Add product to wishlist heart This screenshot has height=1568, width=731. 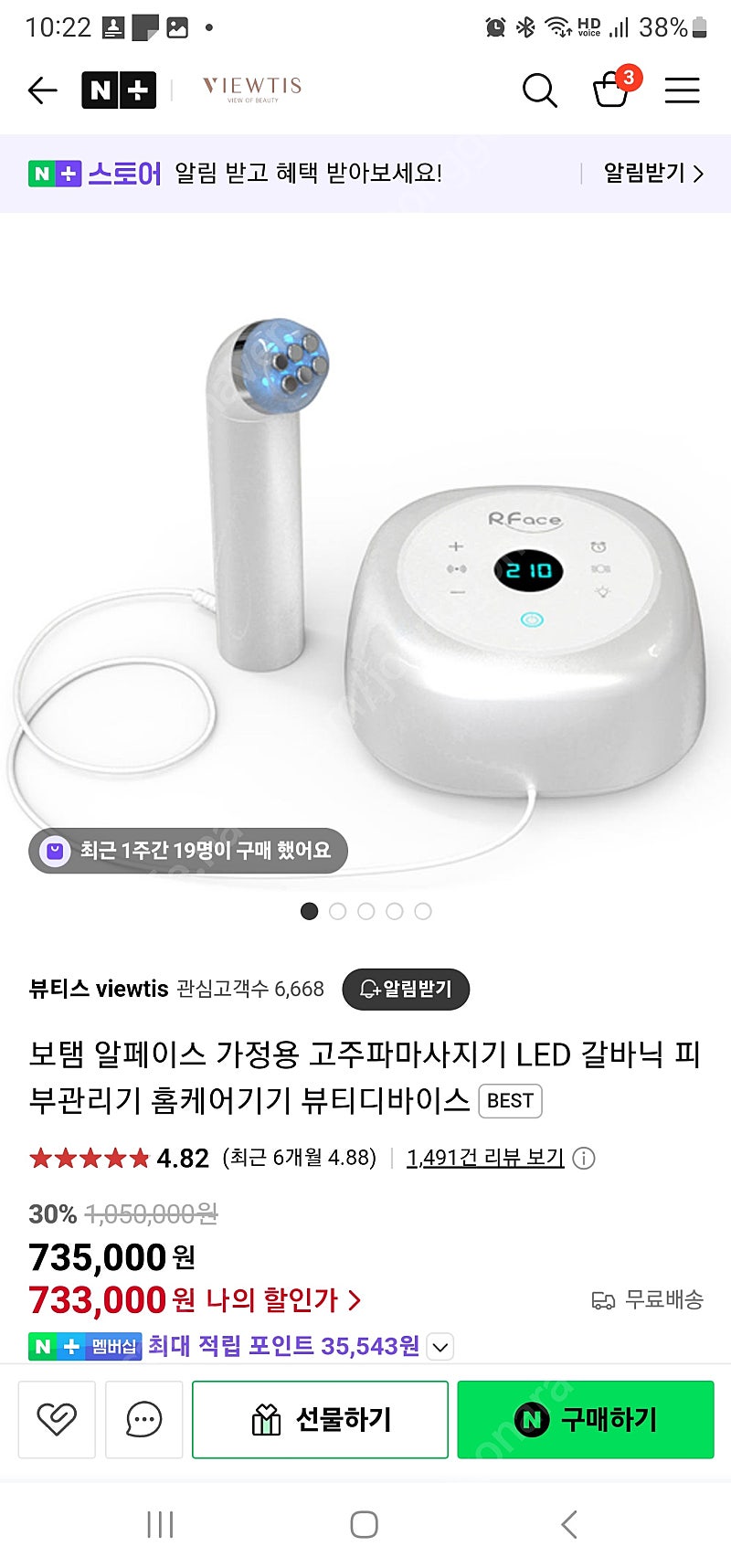[57, 1419]
